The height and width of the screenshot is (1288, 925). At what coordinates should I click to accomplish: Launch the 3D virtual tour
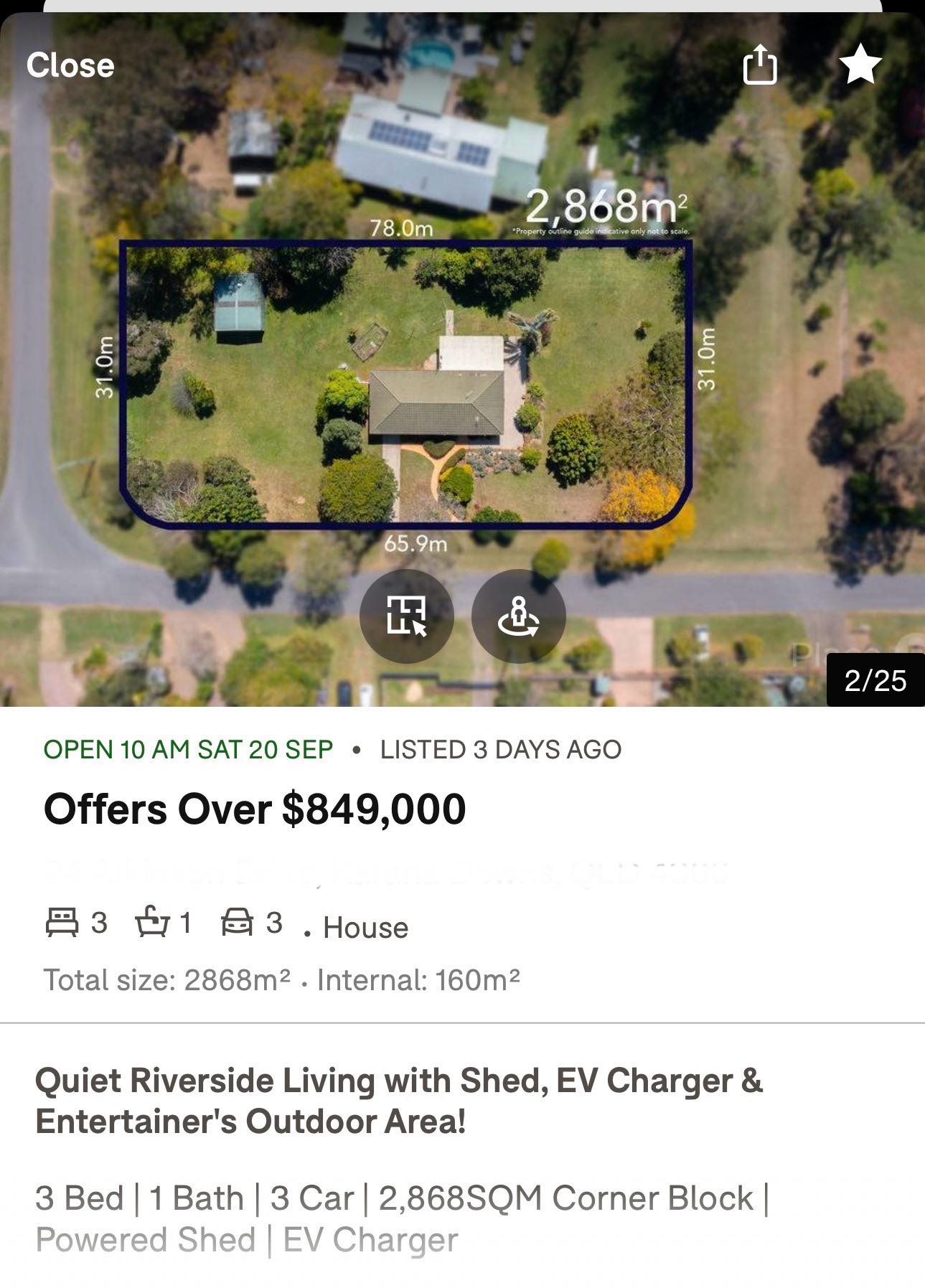518,616
